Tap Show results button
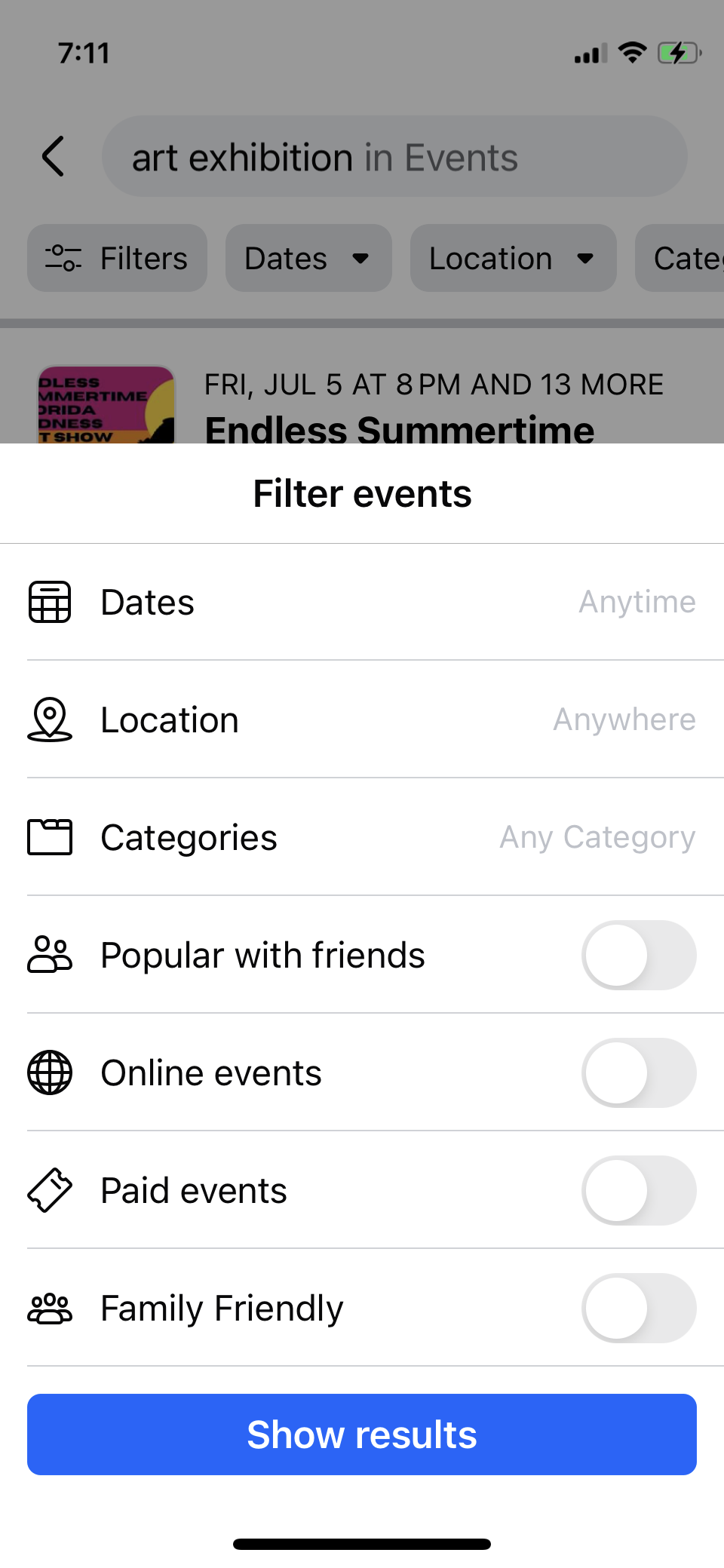The image size is (724, 1568). pos(362,1435)
